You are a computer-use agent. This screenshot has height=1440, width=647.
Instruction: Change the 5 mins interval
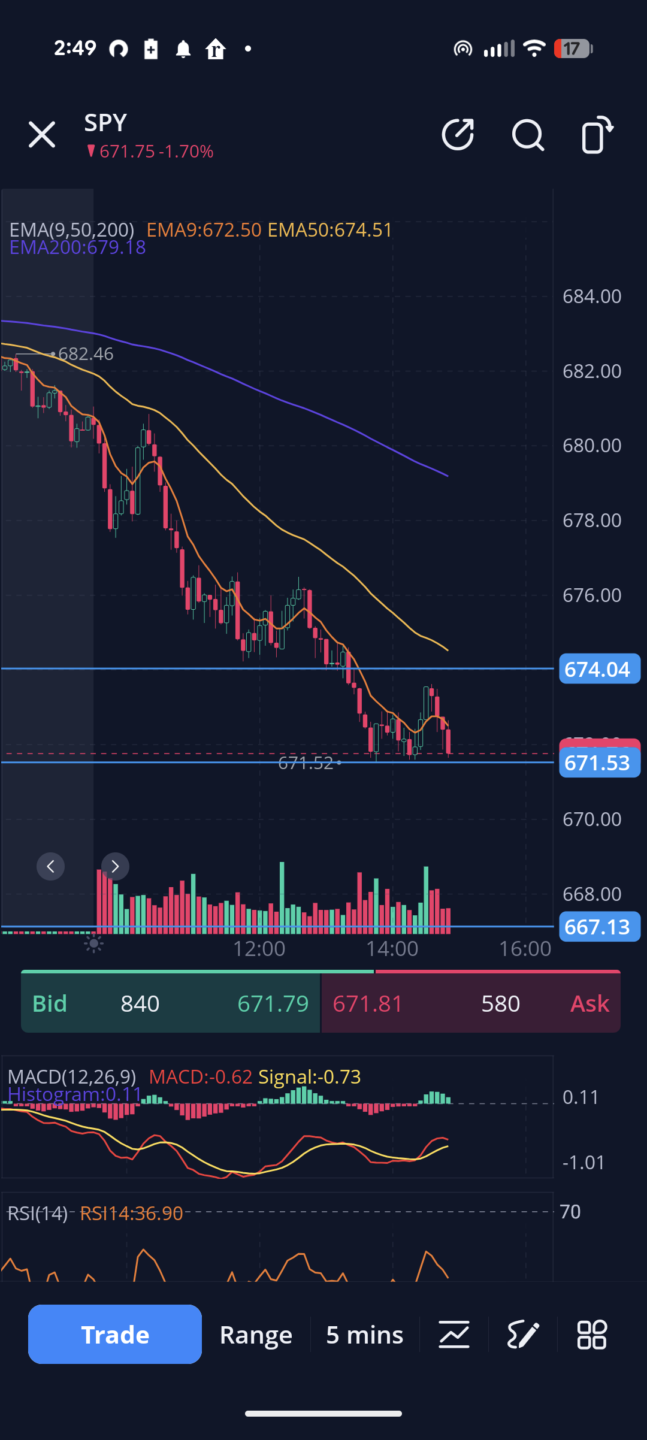tap(364, 1335)
